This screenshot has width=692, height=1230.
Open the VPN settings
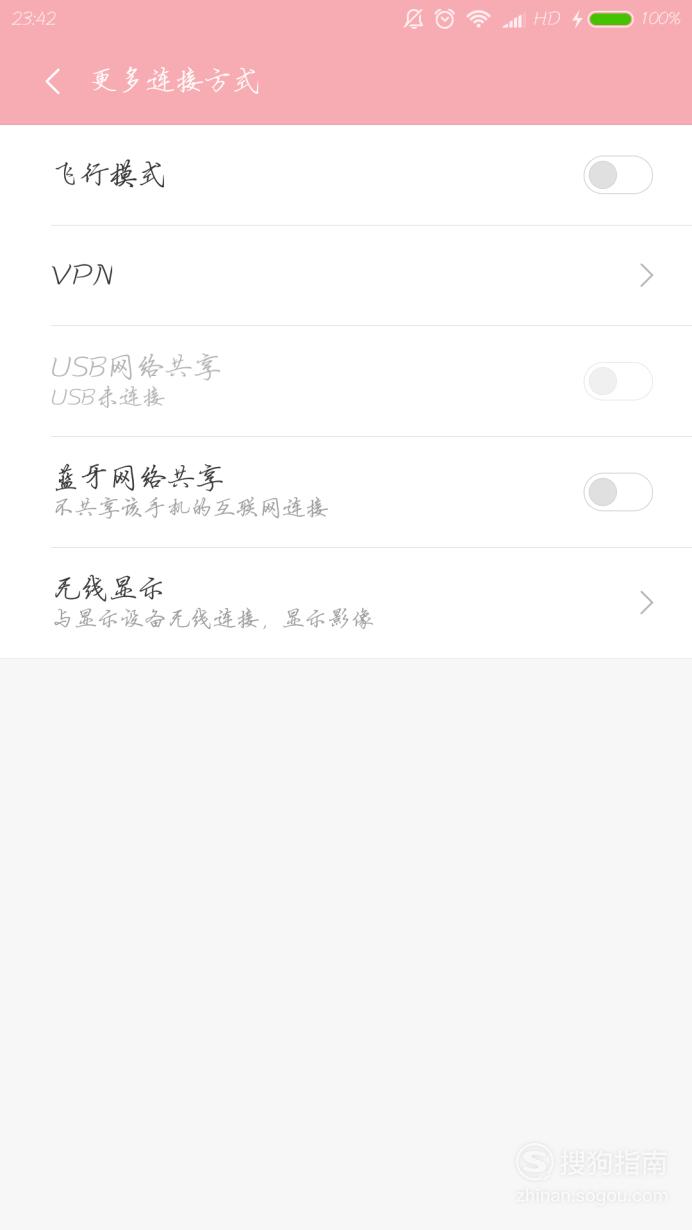click(346, 275)
